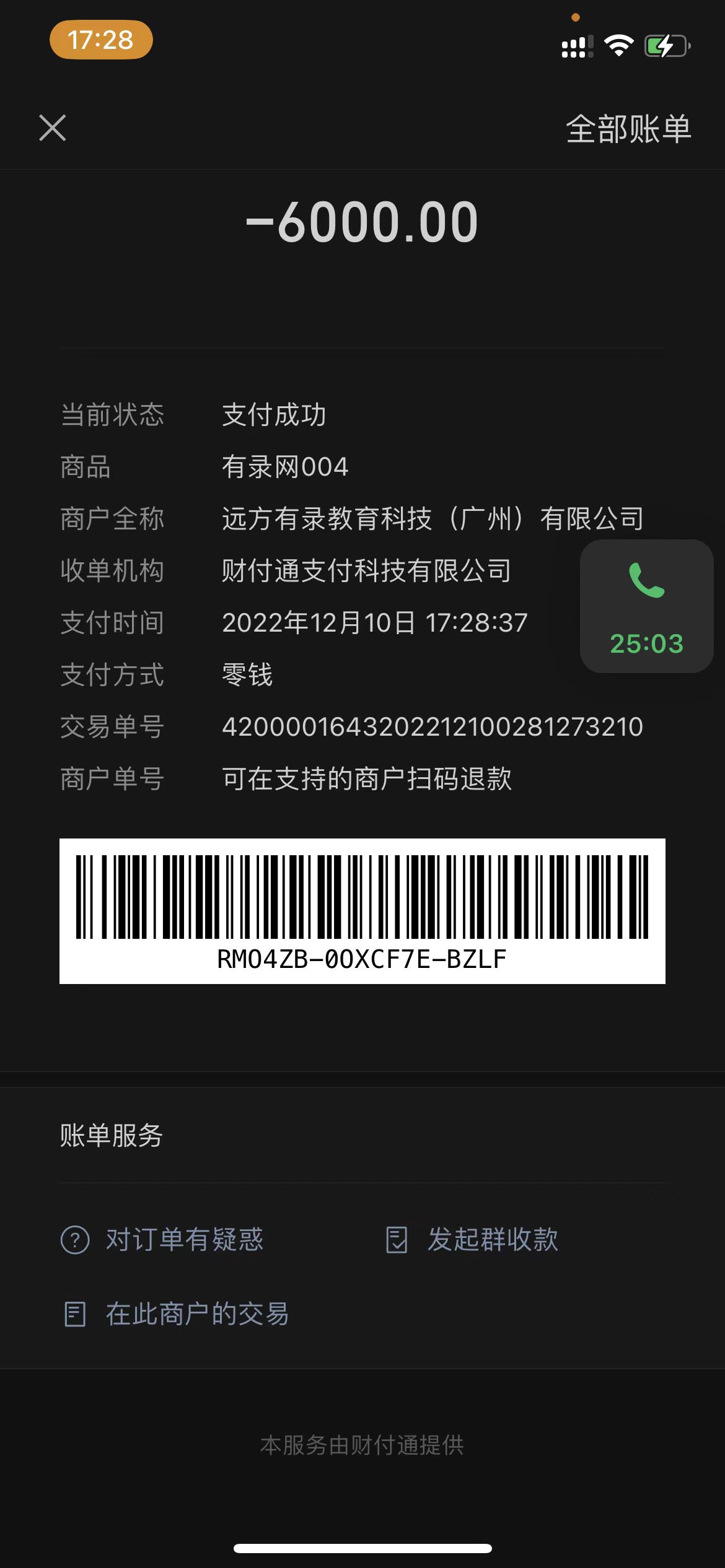Start 发起群收款 group collection

point(472,1240)
